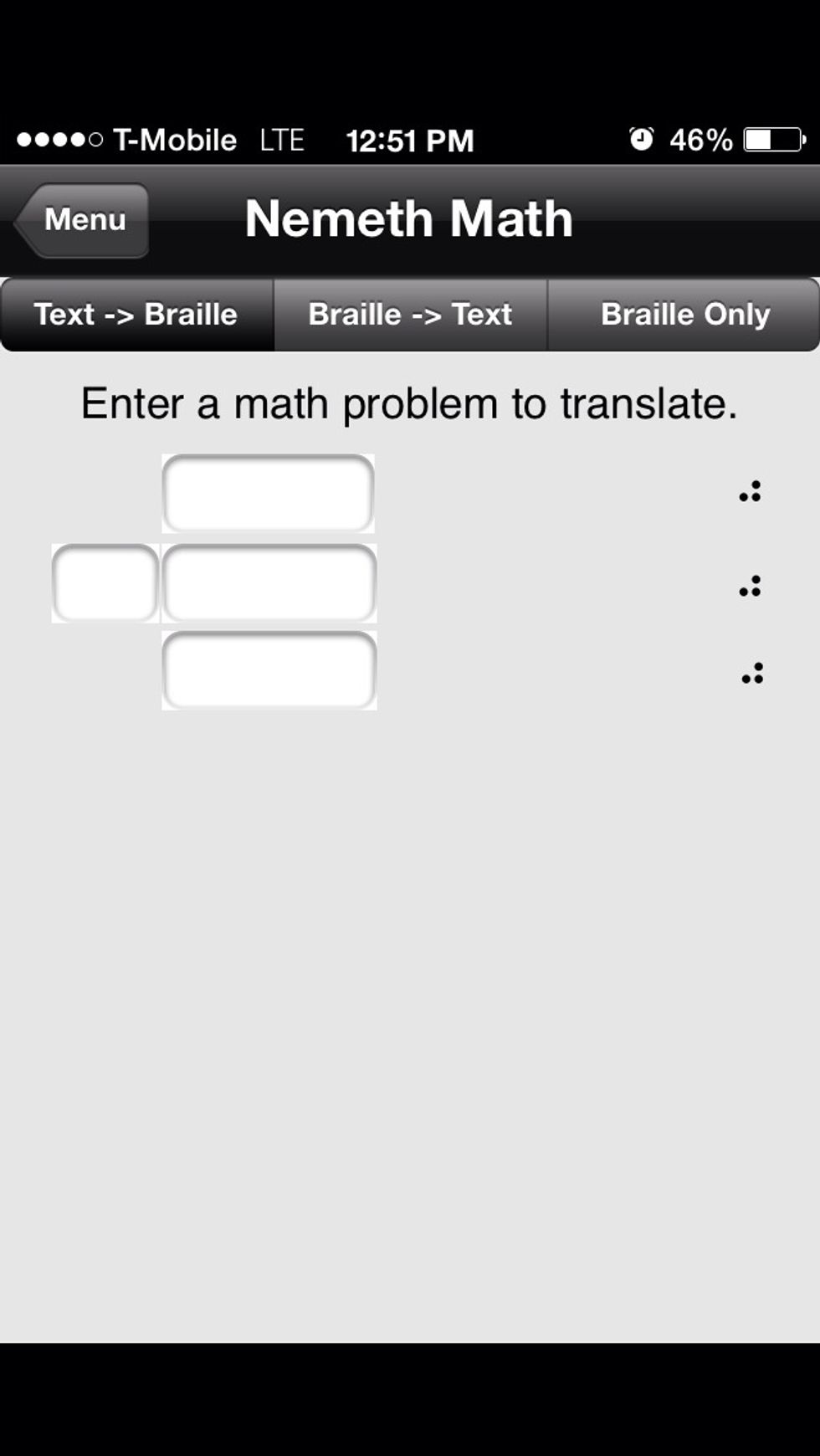Click the alarm clock icon in the status bar
The image size is (820, 1456).
[x=640, y=139]
